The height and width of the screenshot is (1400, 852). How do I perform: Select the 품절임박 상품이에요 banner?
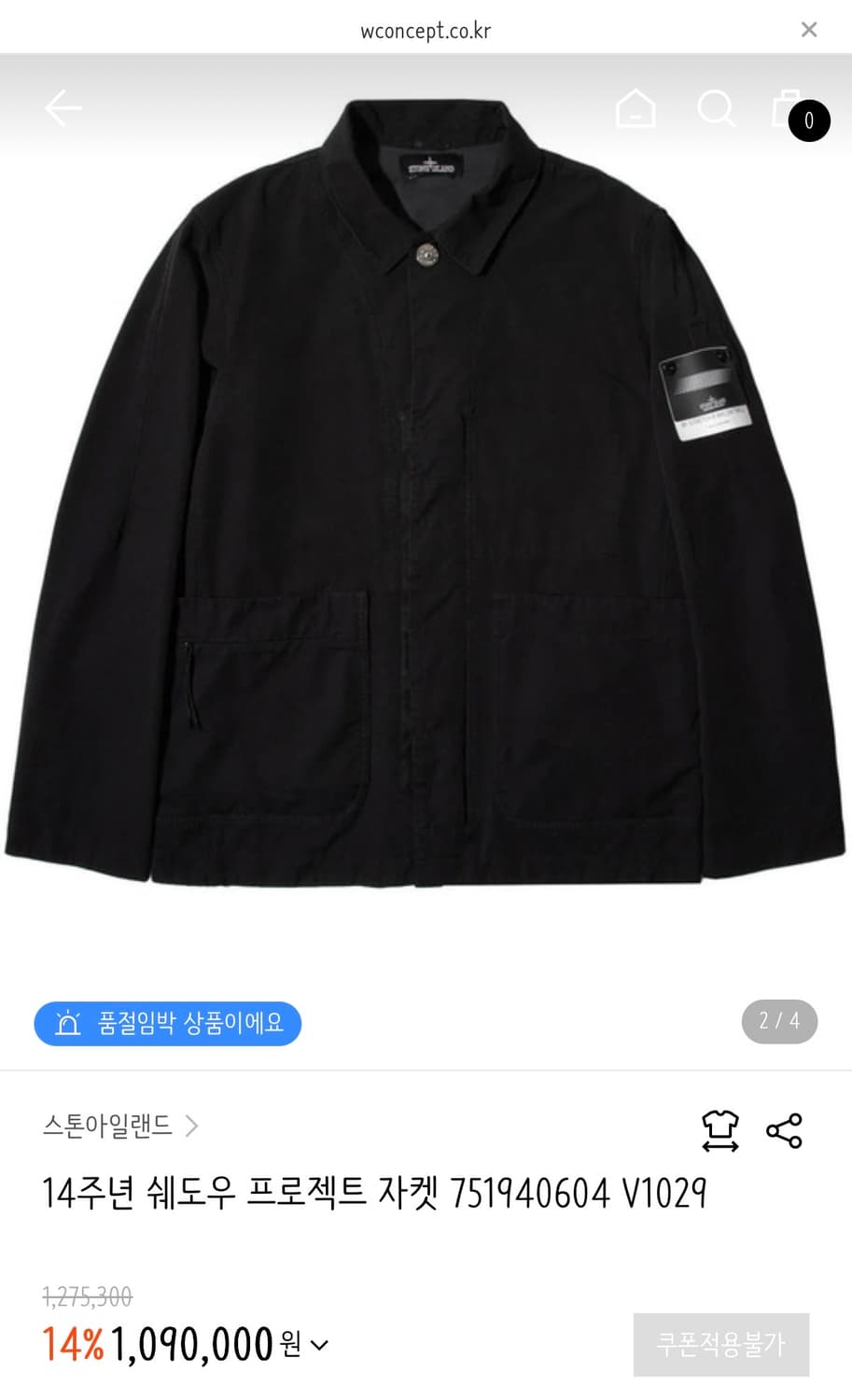point(167,1023)
